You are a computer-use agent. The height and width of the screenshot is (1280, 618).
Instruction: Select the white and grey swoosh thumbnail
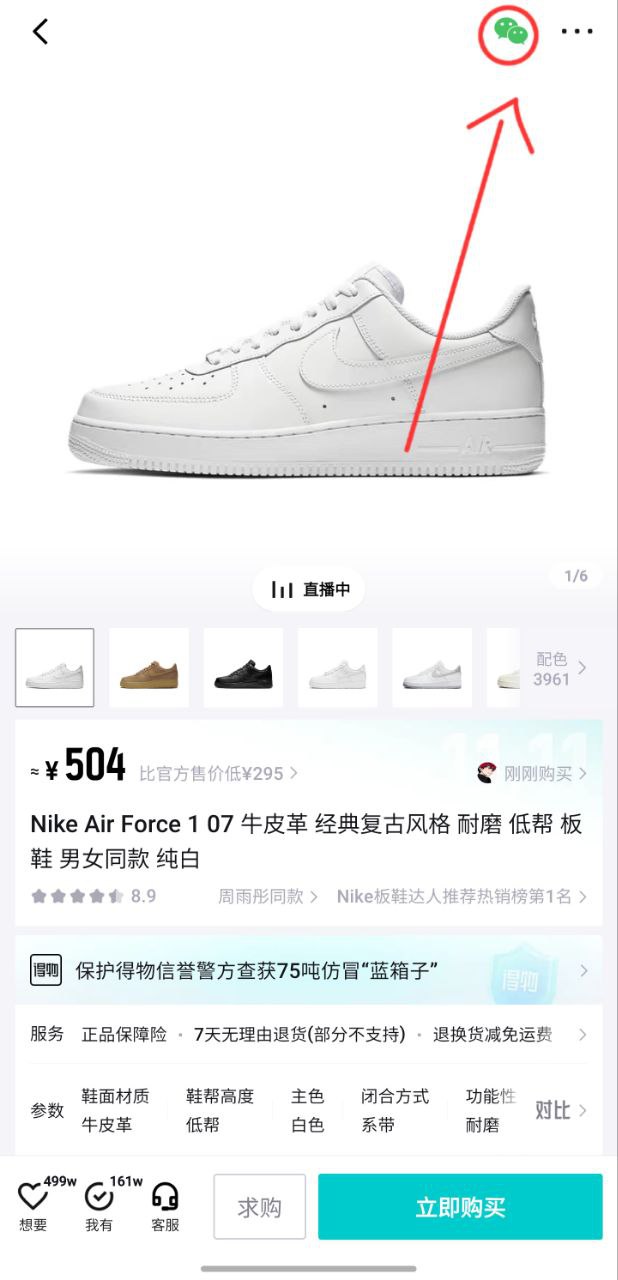pyautogui.click(x=432, y=668)
